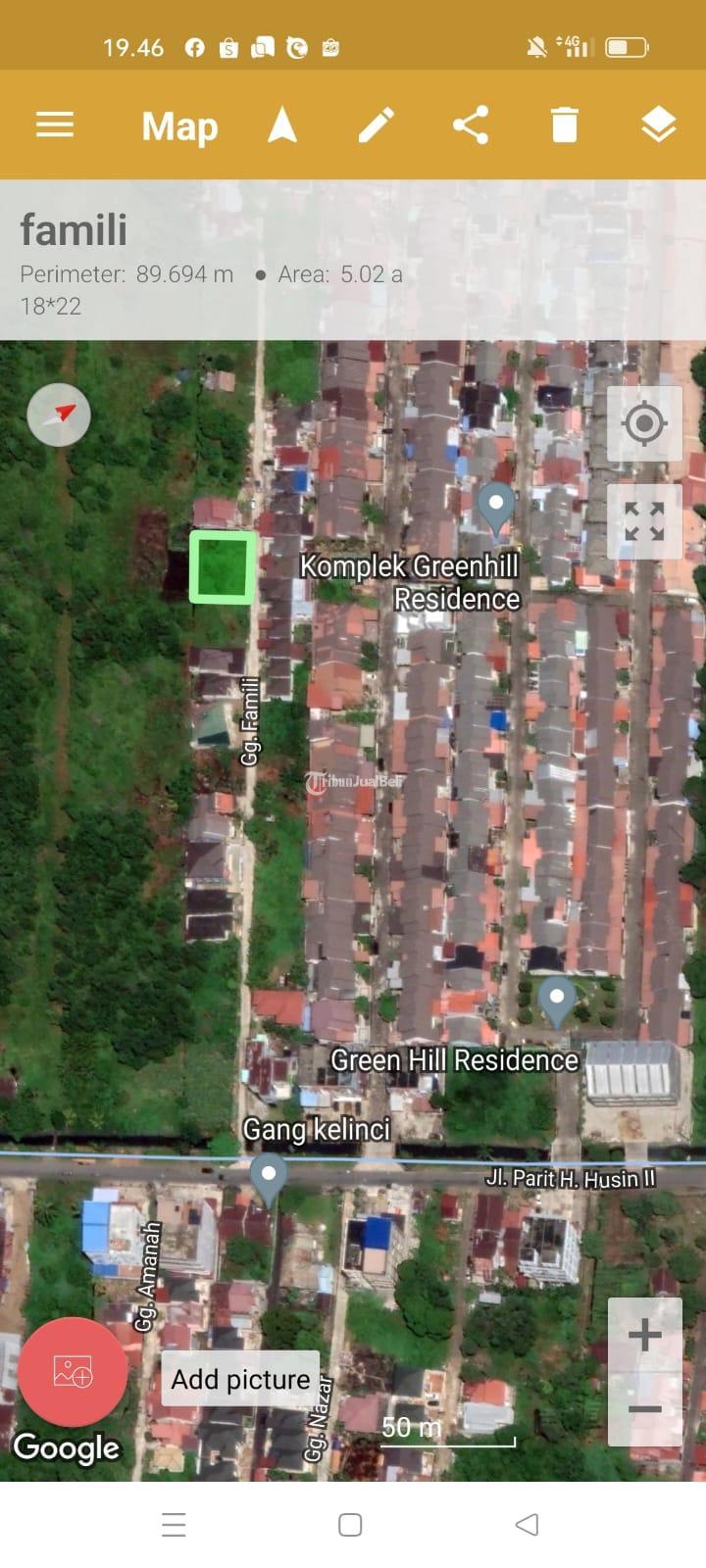Edit the famili measurement with pencil
This screenshot has height=1568, width=706.
click(x=376, y=125)
